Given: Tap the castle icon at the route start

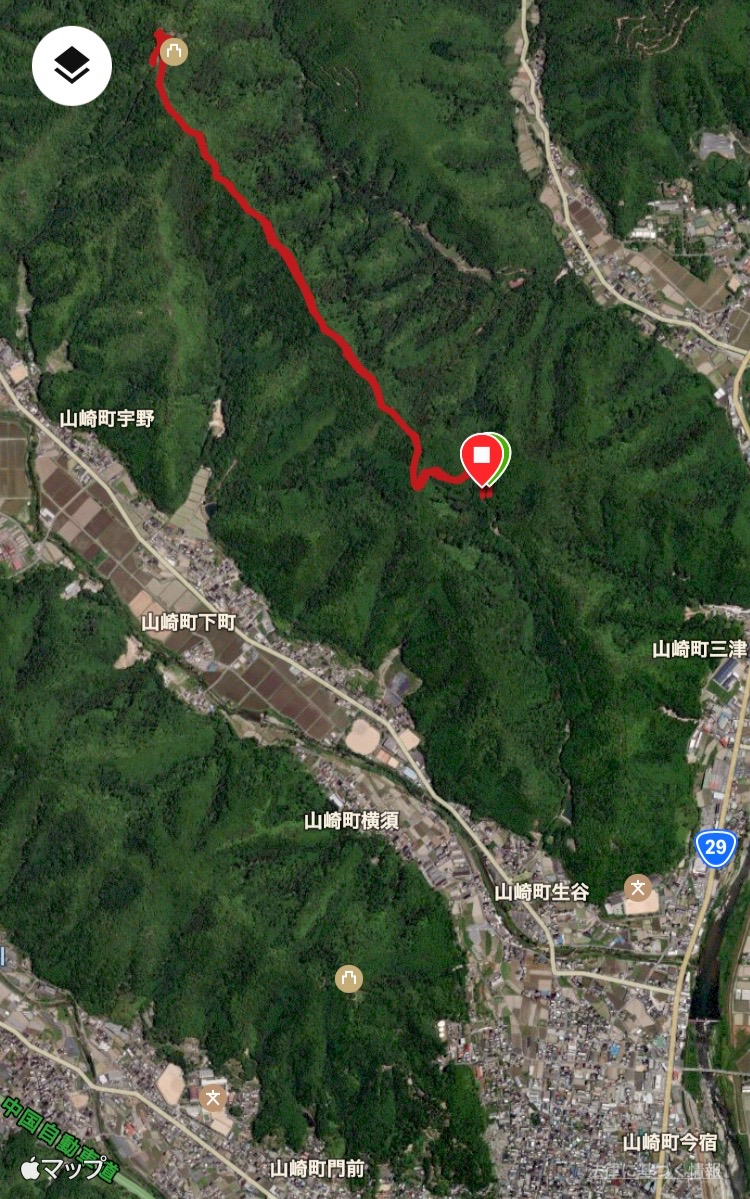Looking at the screenshot, I should (x=174, y=52).
